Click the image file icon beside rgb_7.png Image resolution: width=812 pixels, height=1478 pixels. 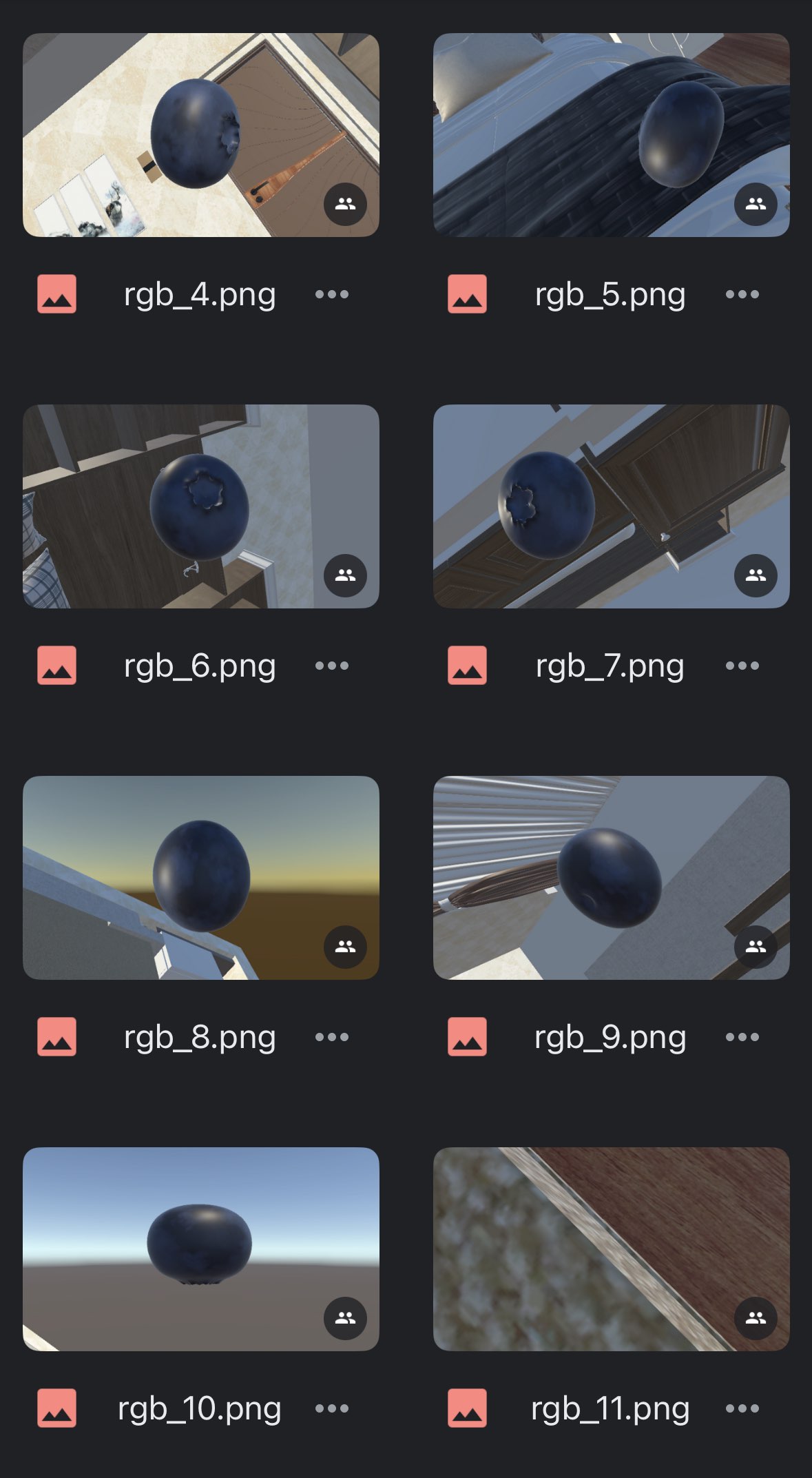[467, 665]
